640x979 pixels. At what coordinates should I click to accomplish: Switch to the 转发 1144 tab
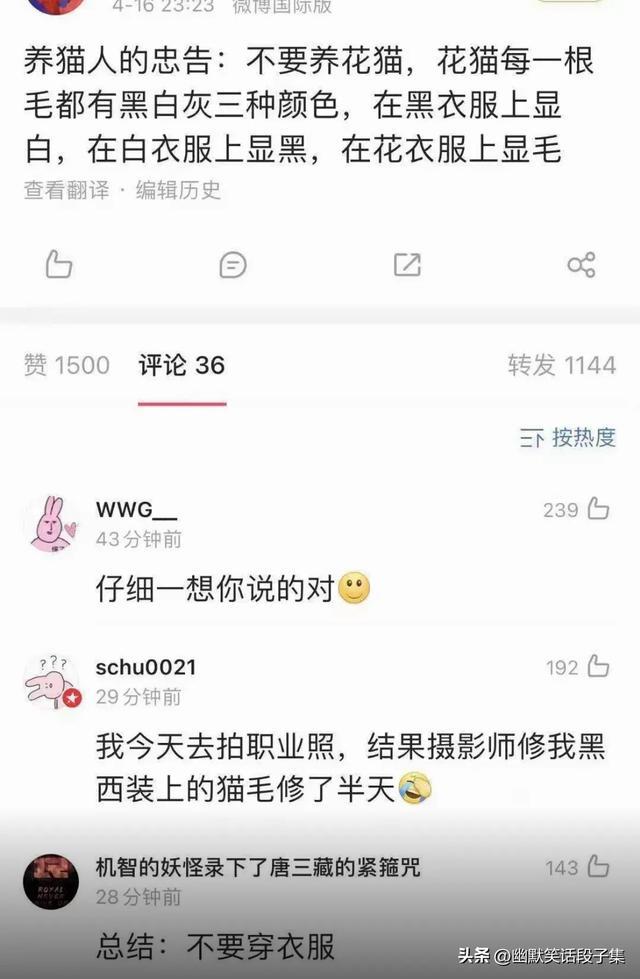point(561,365)
